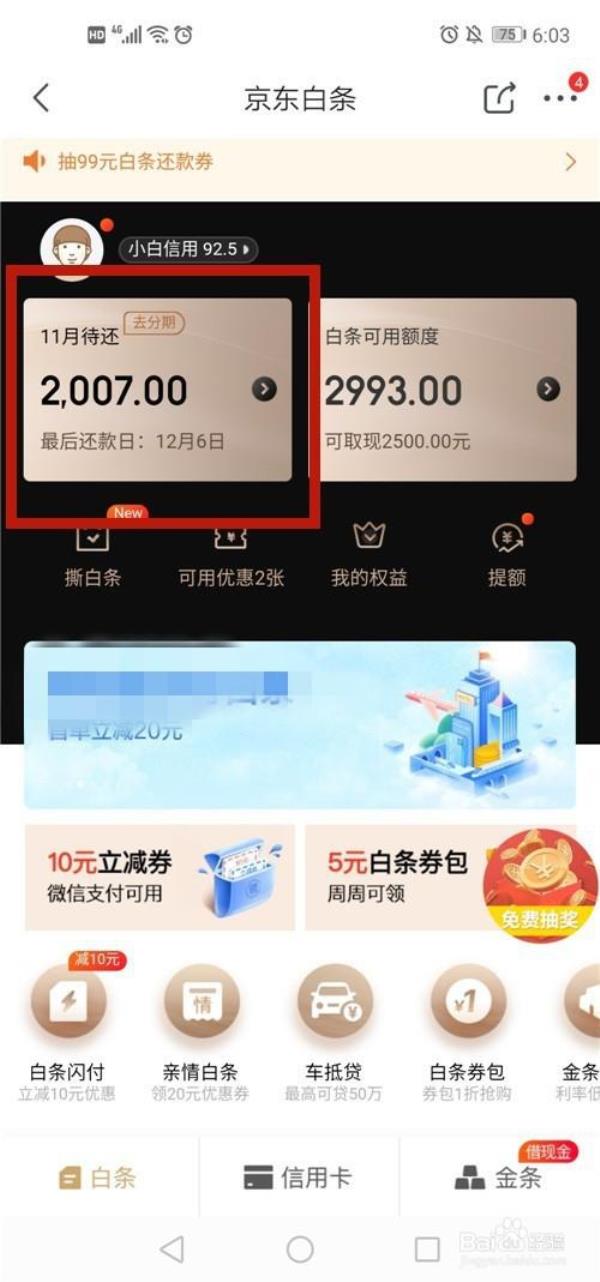Screen dimensions: 600x1282
Task: View 可用优惠2张 coupons
Action: coord(231,557)
